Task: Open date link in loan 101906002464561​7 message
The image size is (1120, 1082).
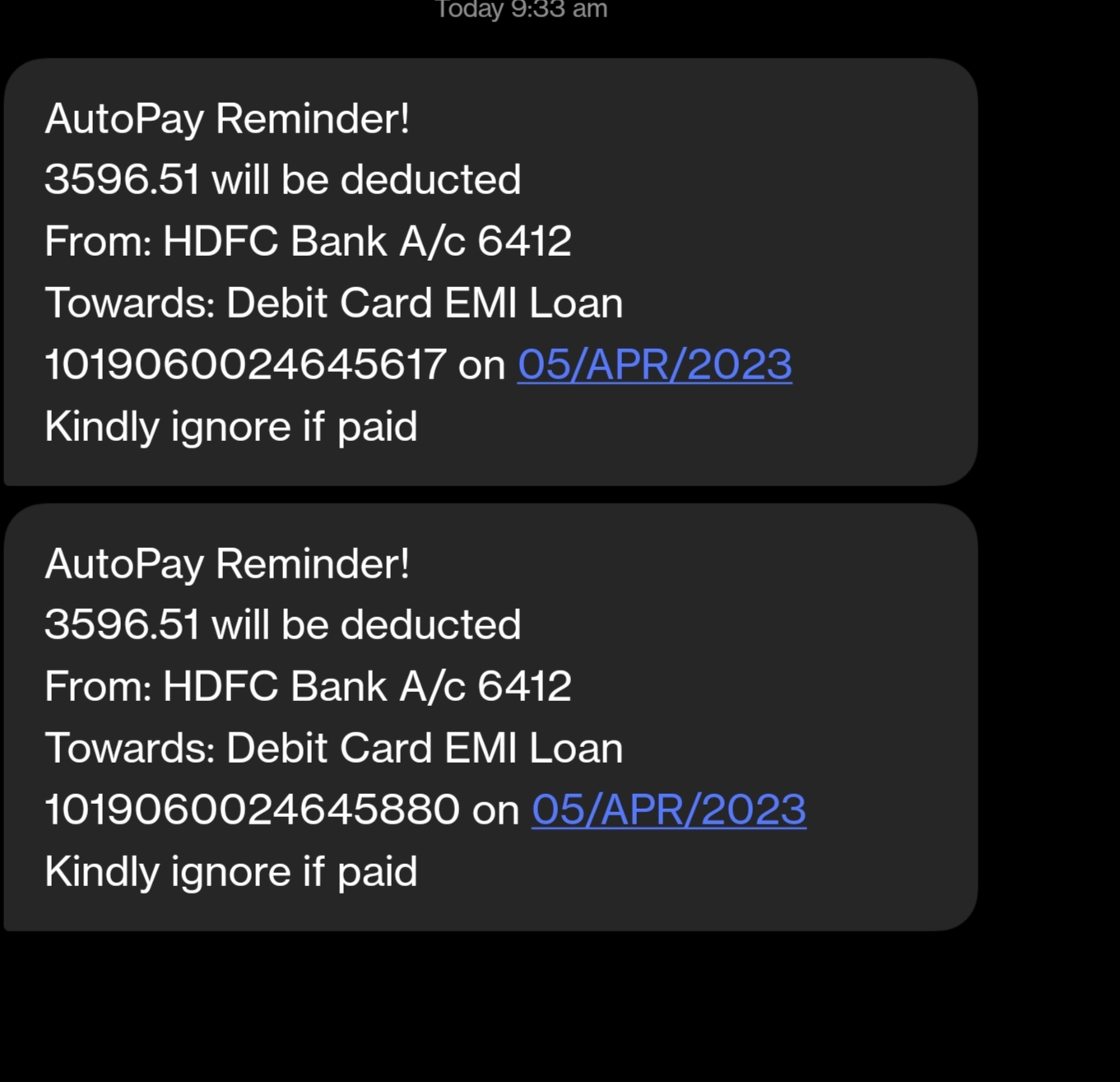Action: tap(654, 365)
